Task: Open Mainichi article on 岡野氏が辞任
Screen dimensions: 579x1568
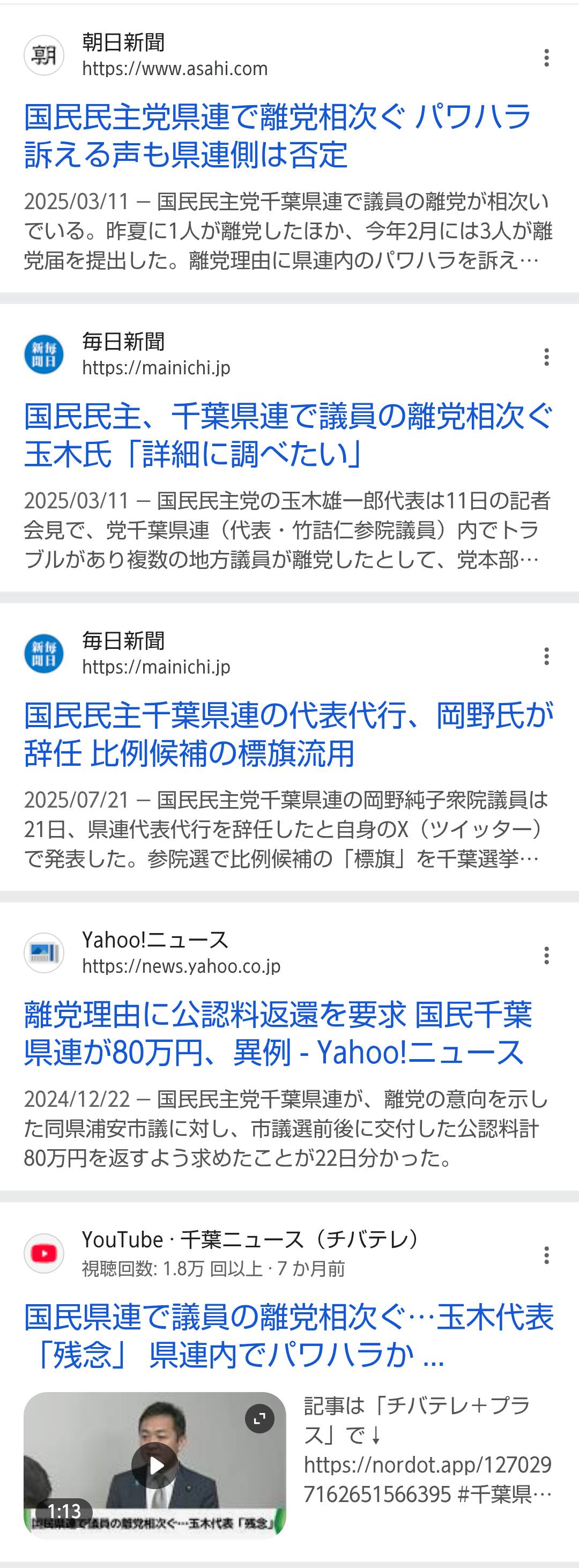Action: [287, 734]
